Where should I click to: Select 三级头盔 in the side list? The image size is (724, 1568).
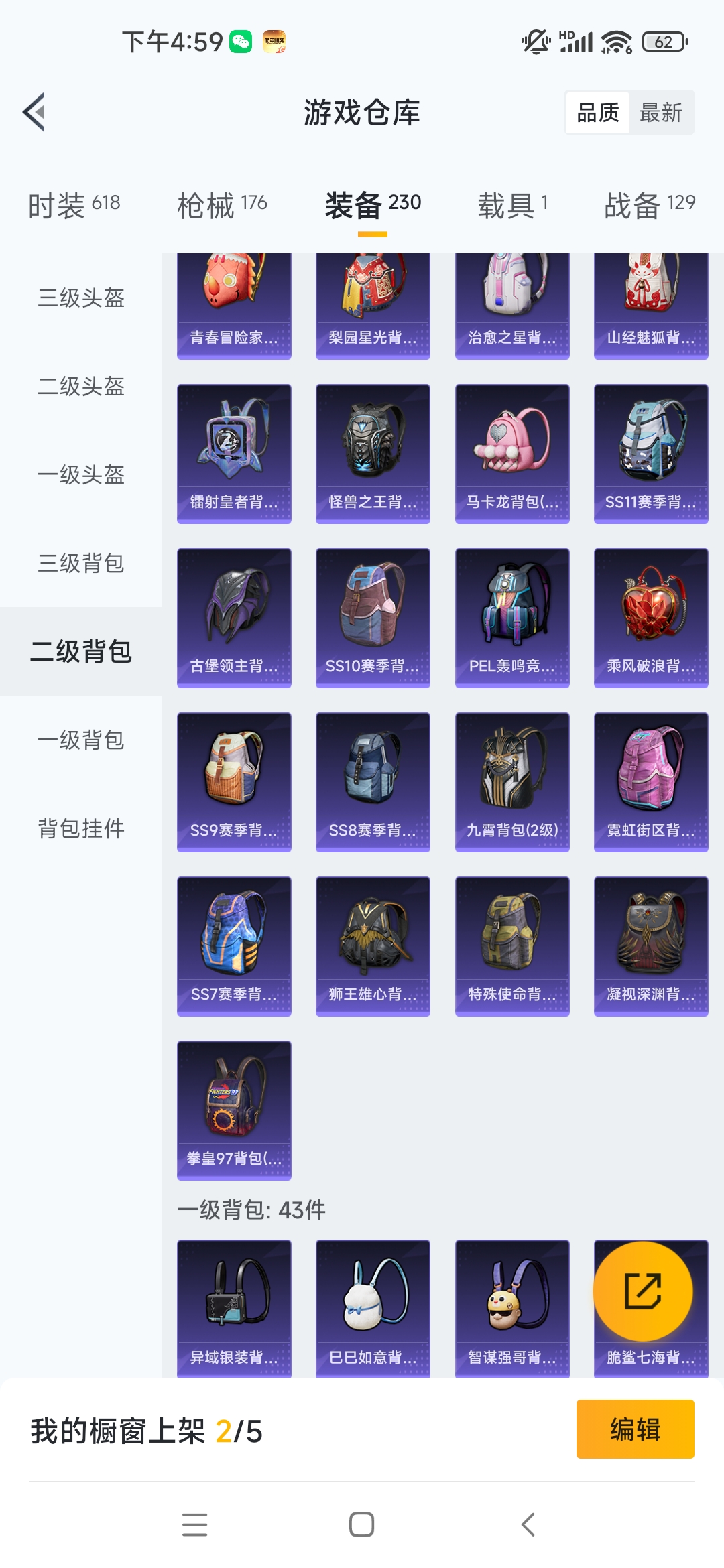pos(81,298)
